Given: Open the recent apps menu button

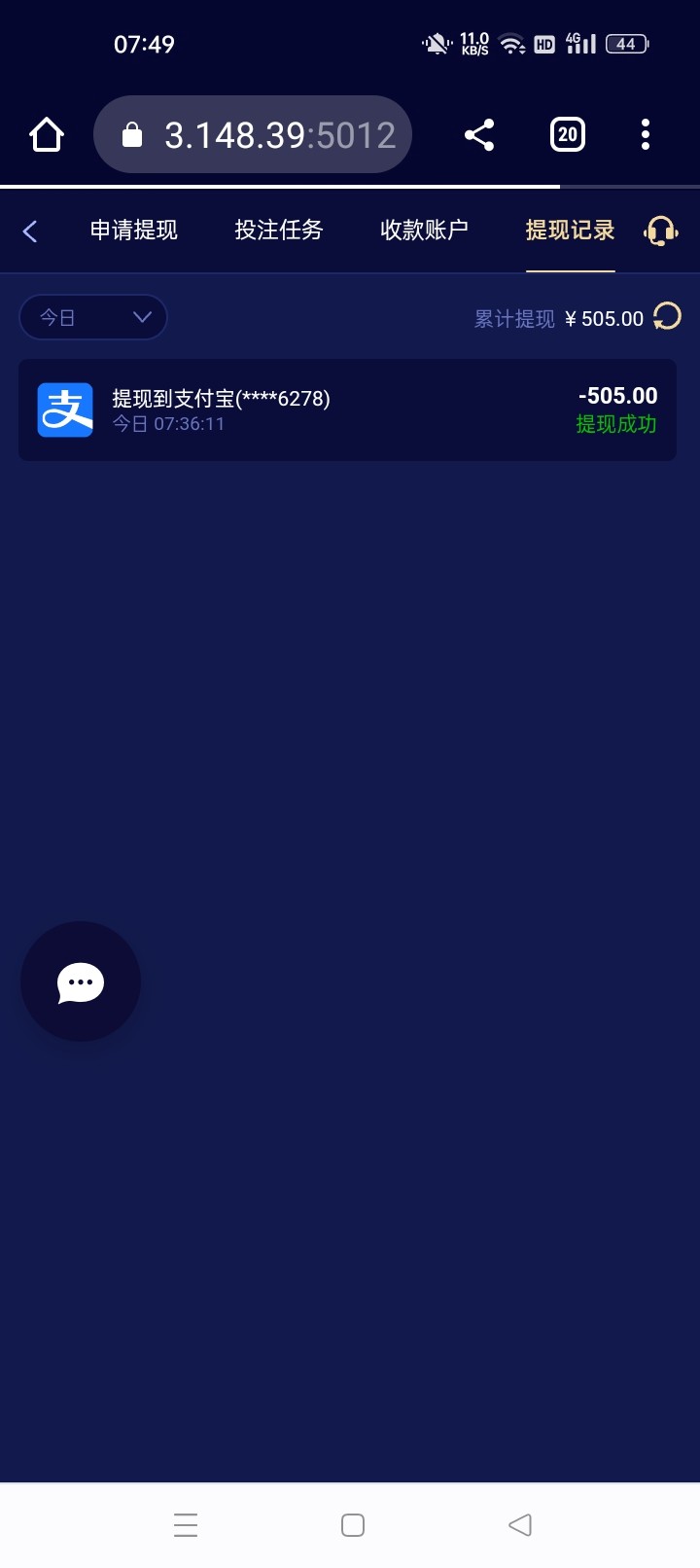Looking at the screenshot, I should pyautogui.click(x=186, y=1524).
